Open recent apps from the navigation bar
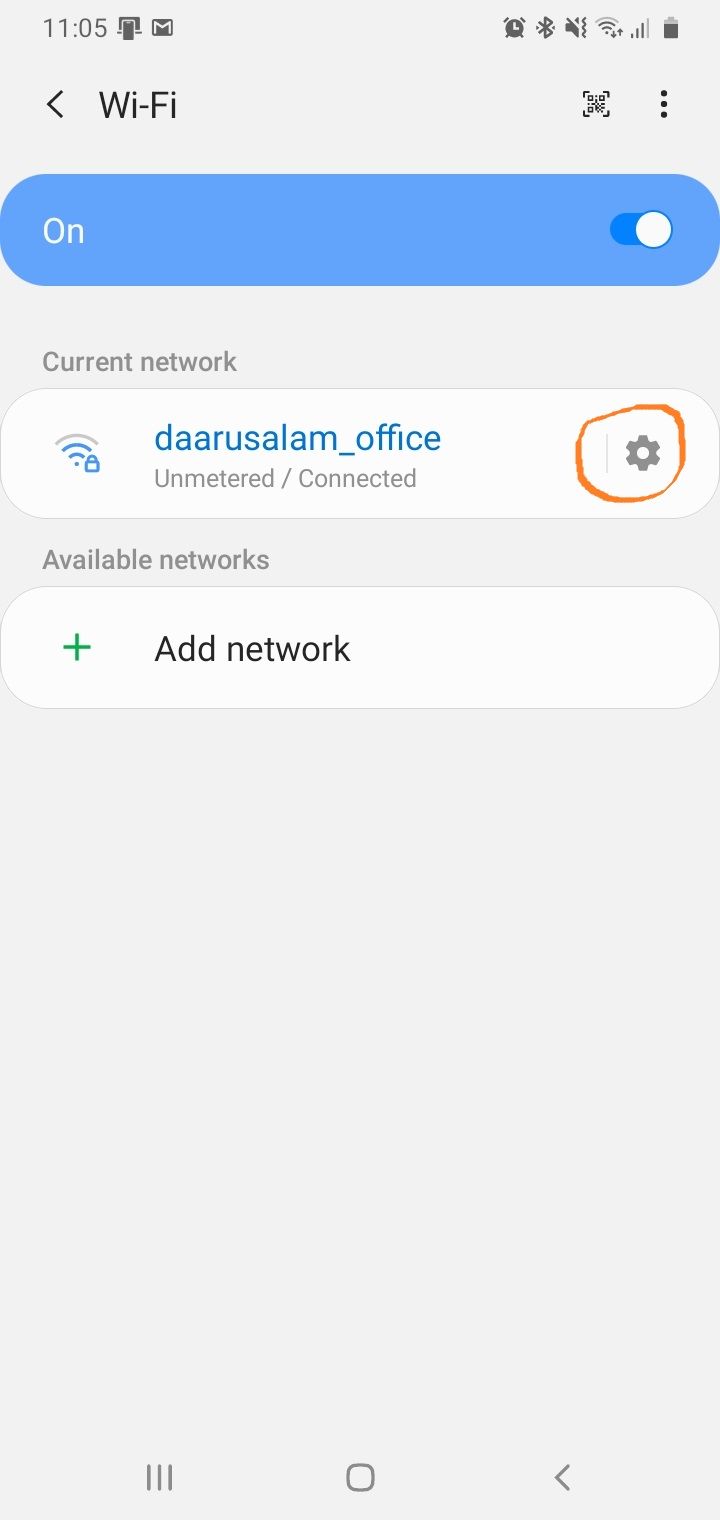 click(x=159, y=1476)
